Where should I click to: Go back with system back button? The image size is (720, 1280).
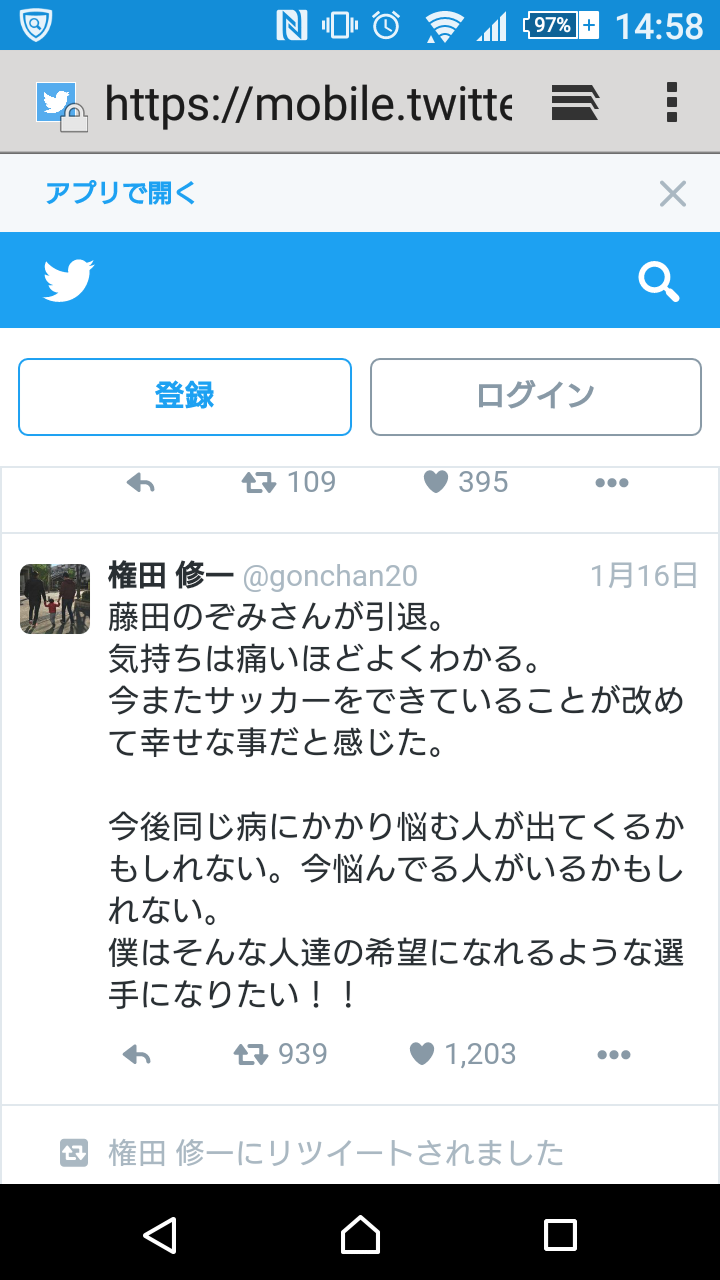pos(160,1235)
